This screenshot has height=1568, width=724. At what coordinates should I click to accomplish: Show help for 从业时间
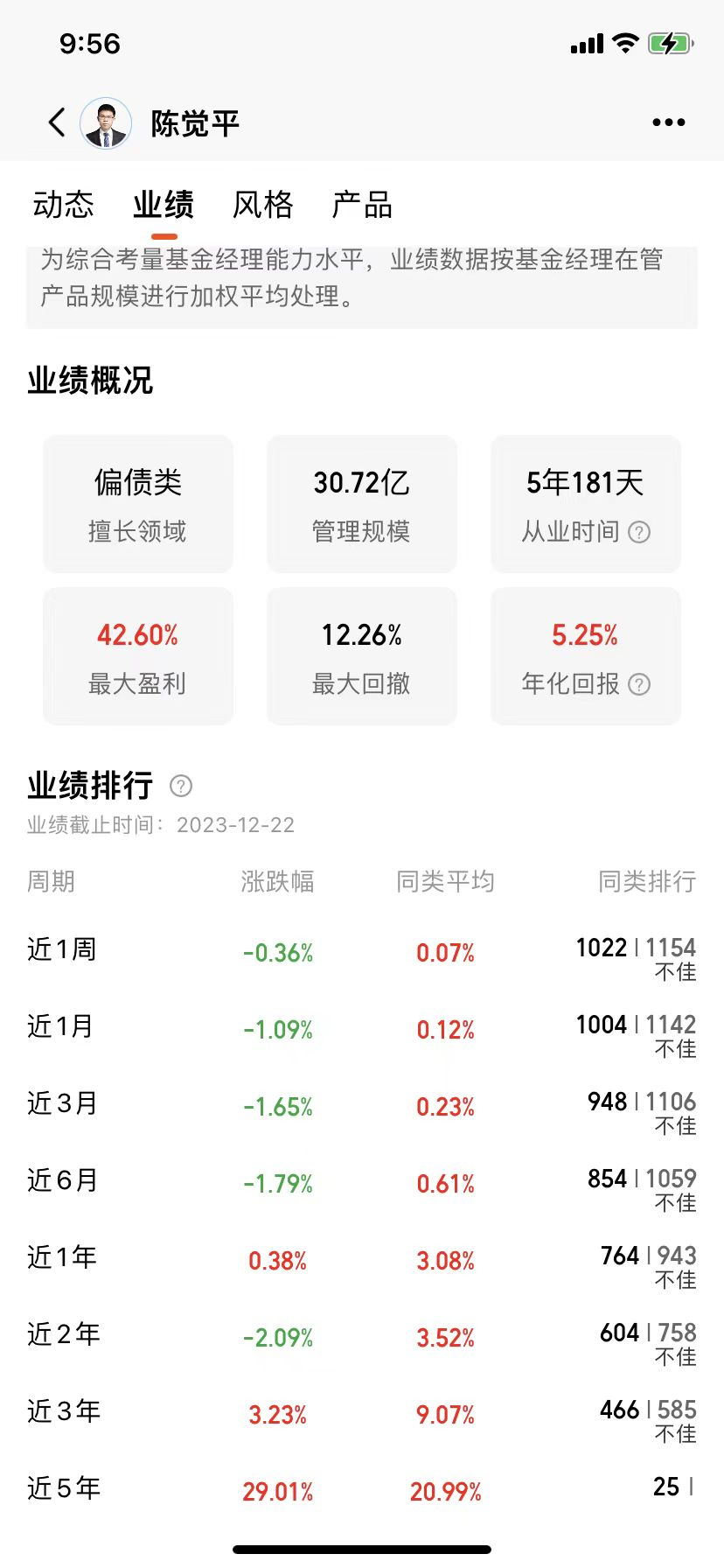639,532
